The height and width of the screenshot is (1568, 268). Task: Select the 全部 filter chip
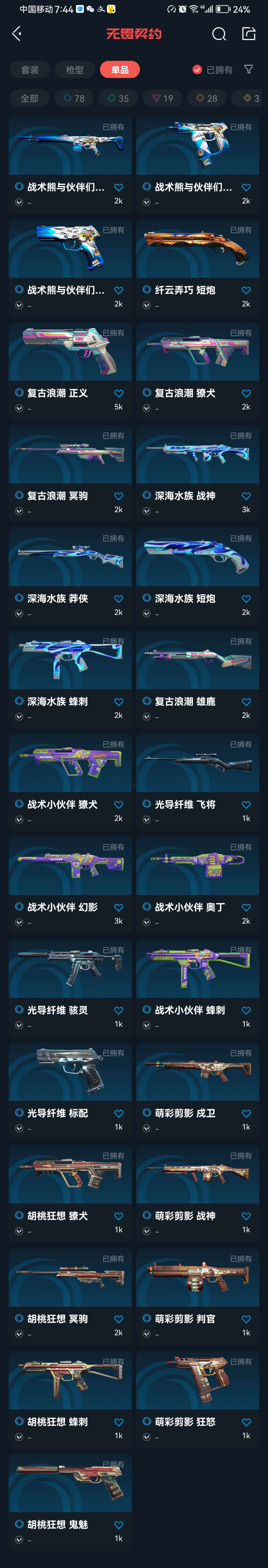click(x=29, y=98)
